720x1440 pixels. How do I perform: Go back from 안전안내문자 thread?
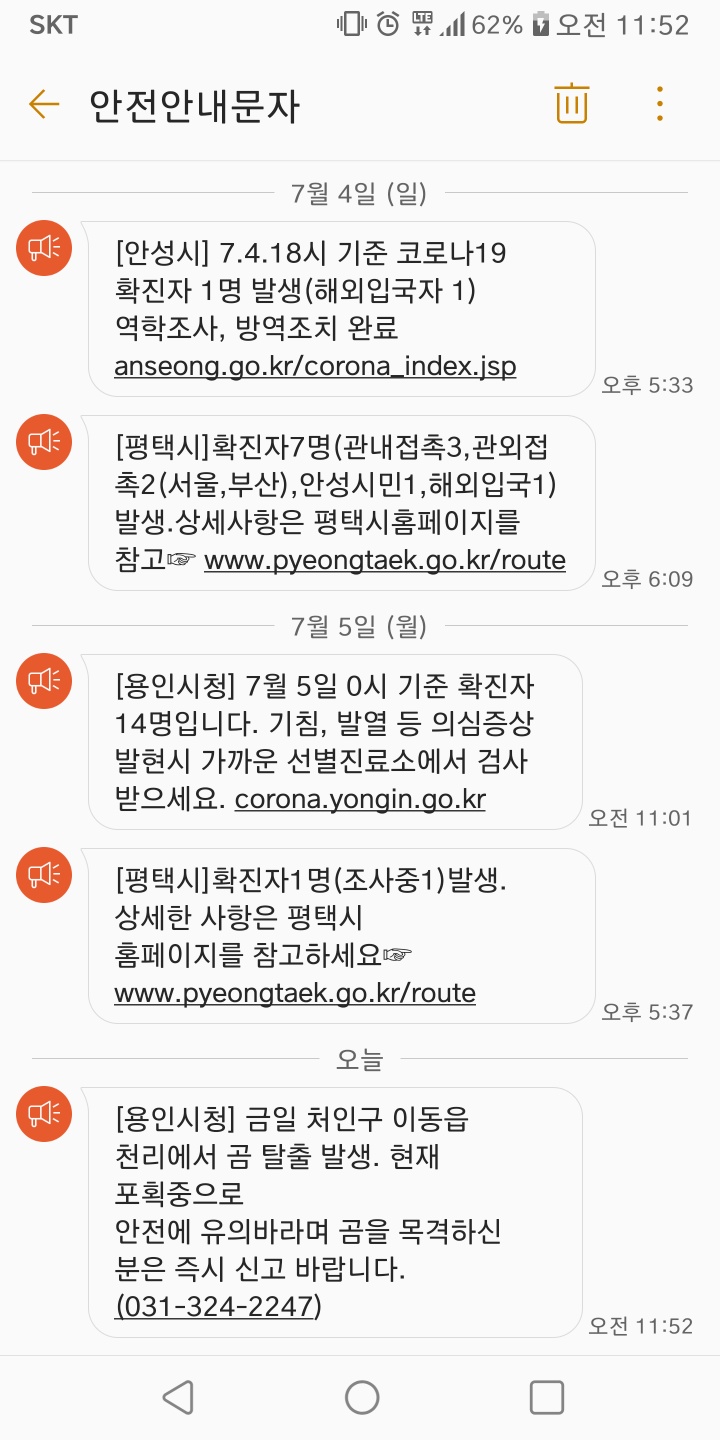[44, 104]
